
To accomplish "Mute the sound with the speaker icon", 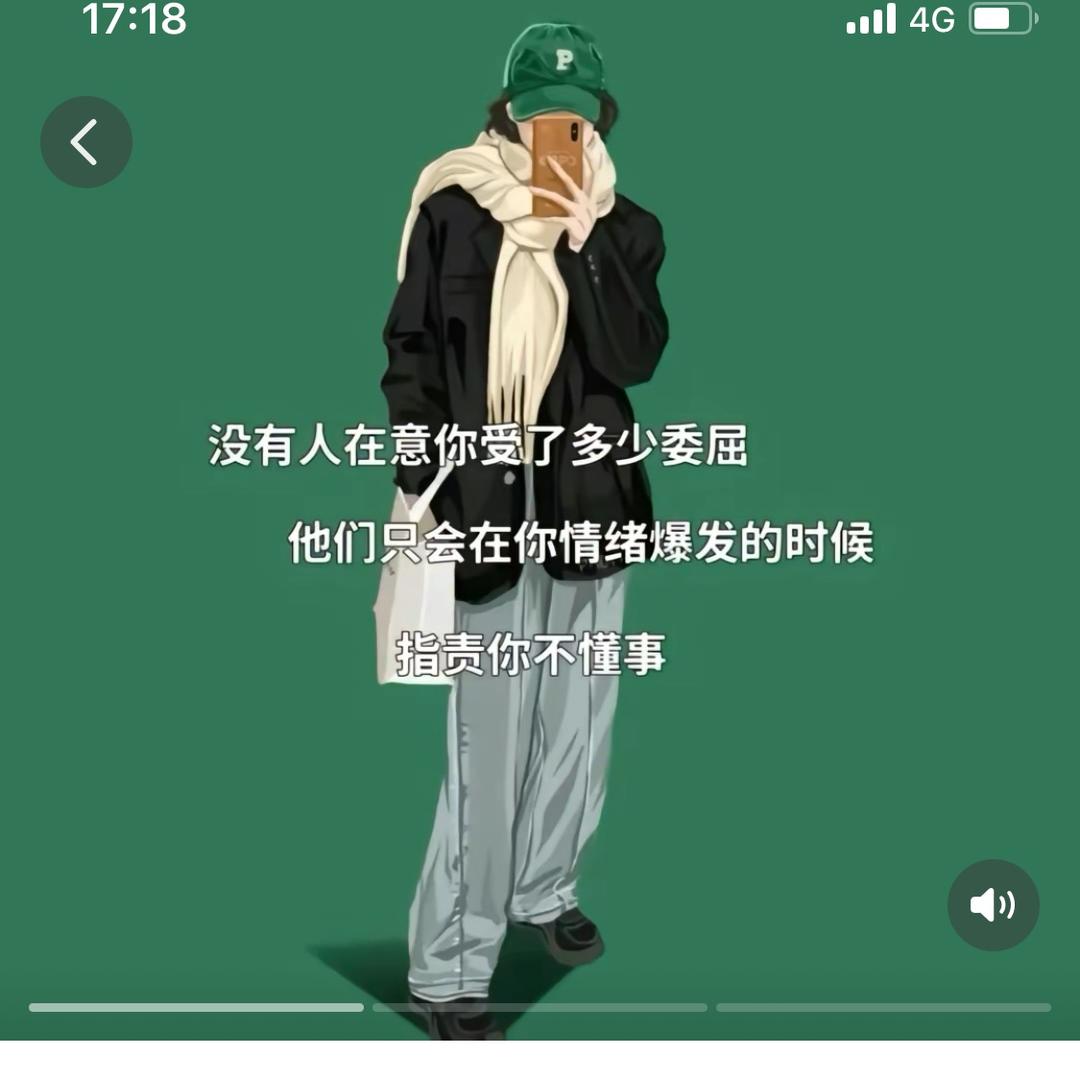I will [x=992, y=905].
